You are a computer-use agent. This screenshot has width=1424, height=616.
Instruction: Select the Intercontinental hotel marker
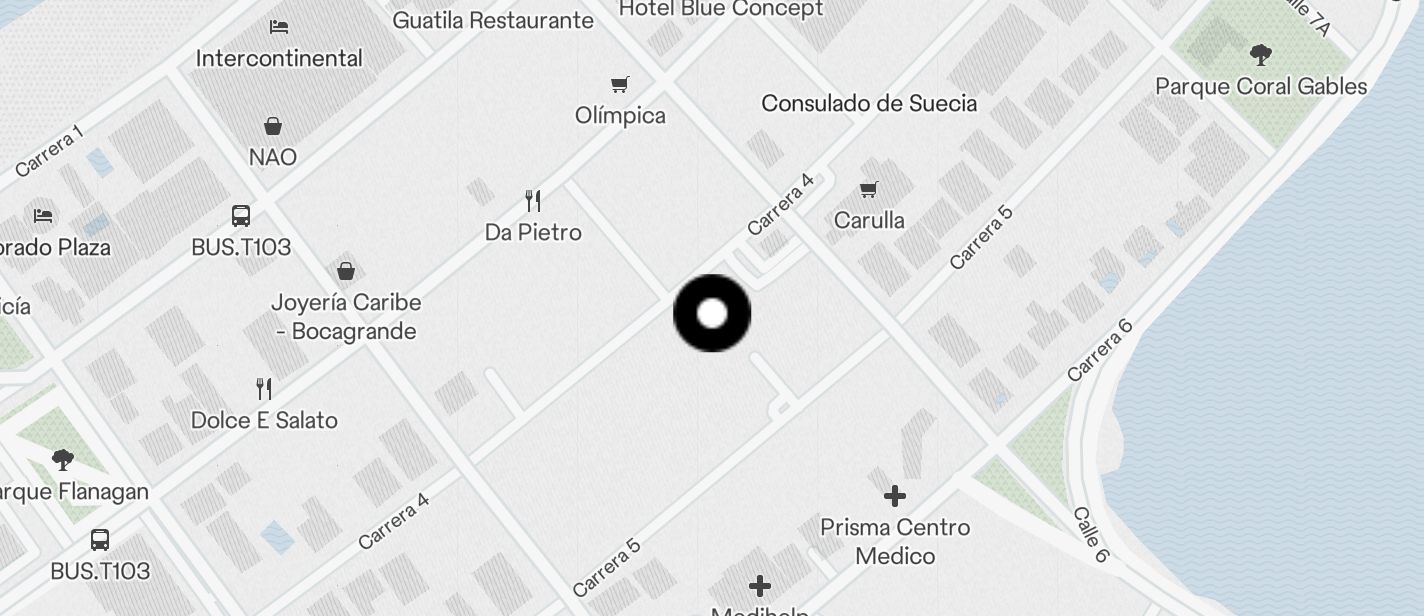pyautogui.click(x=279, y=28)
